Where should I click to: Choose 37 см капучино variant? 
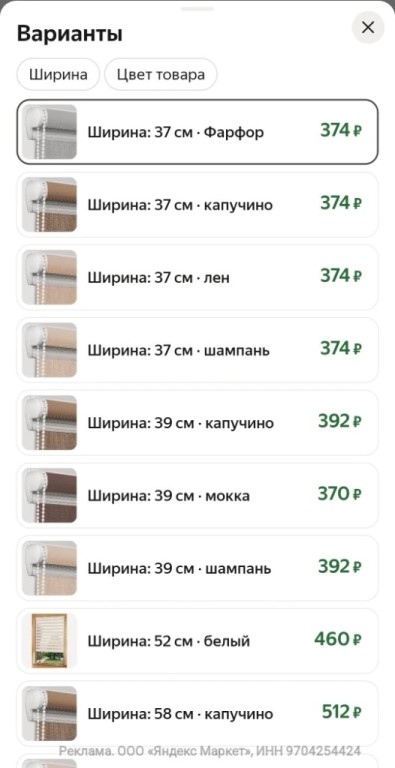tap(198, 205)
